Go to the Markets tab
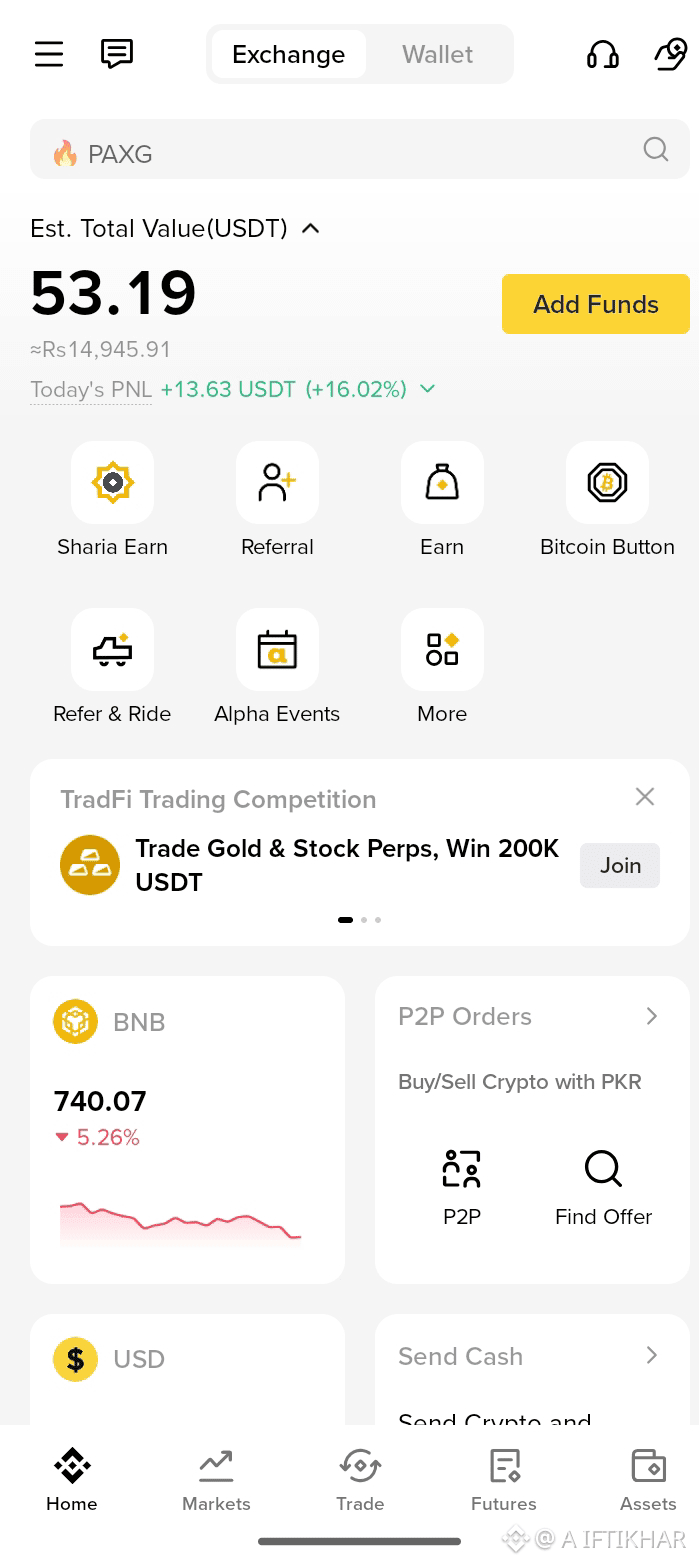Image resolution: width=699 pixels, height=1564 pixels. (x=216, y=1480)
